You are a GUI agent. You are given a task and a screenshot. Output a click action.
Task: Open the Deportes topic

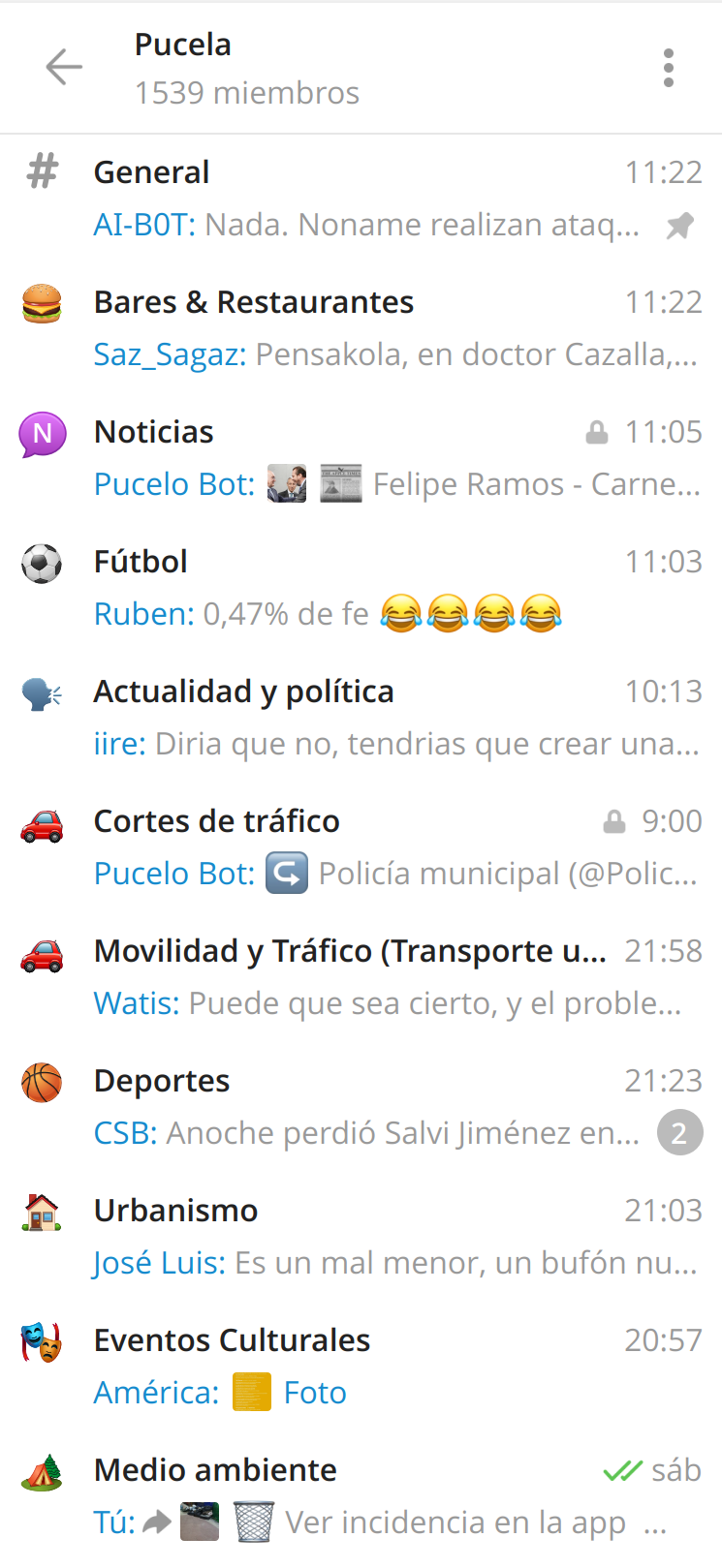pos(361,1108)
